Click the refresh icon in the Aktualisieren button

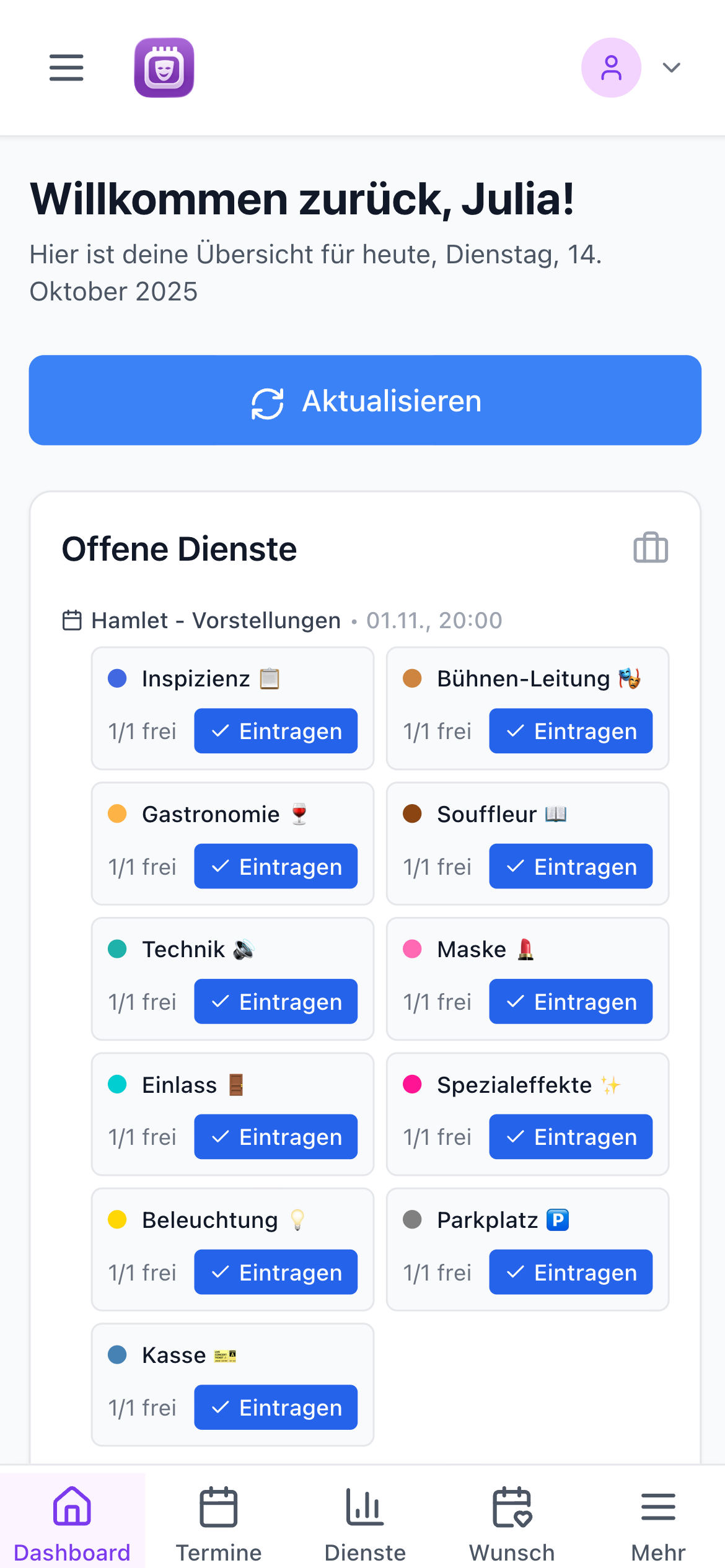point(267,400)
